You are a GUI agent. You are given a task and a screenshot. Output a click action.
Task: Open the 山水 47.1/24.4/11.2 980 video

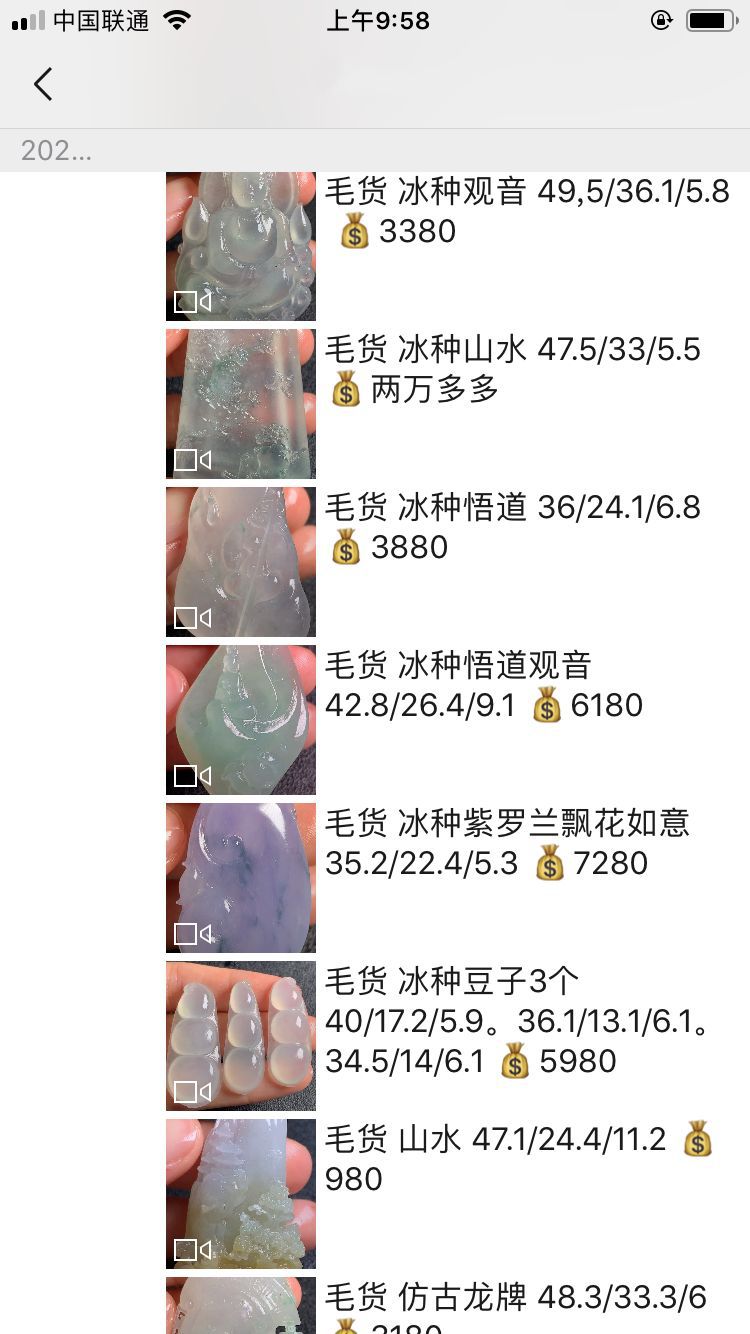240,1194
